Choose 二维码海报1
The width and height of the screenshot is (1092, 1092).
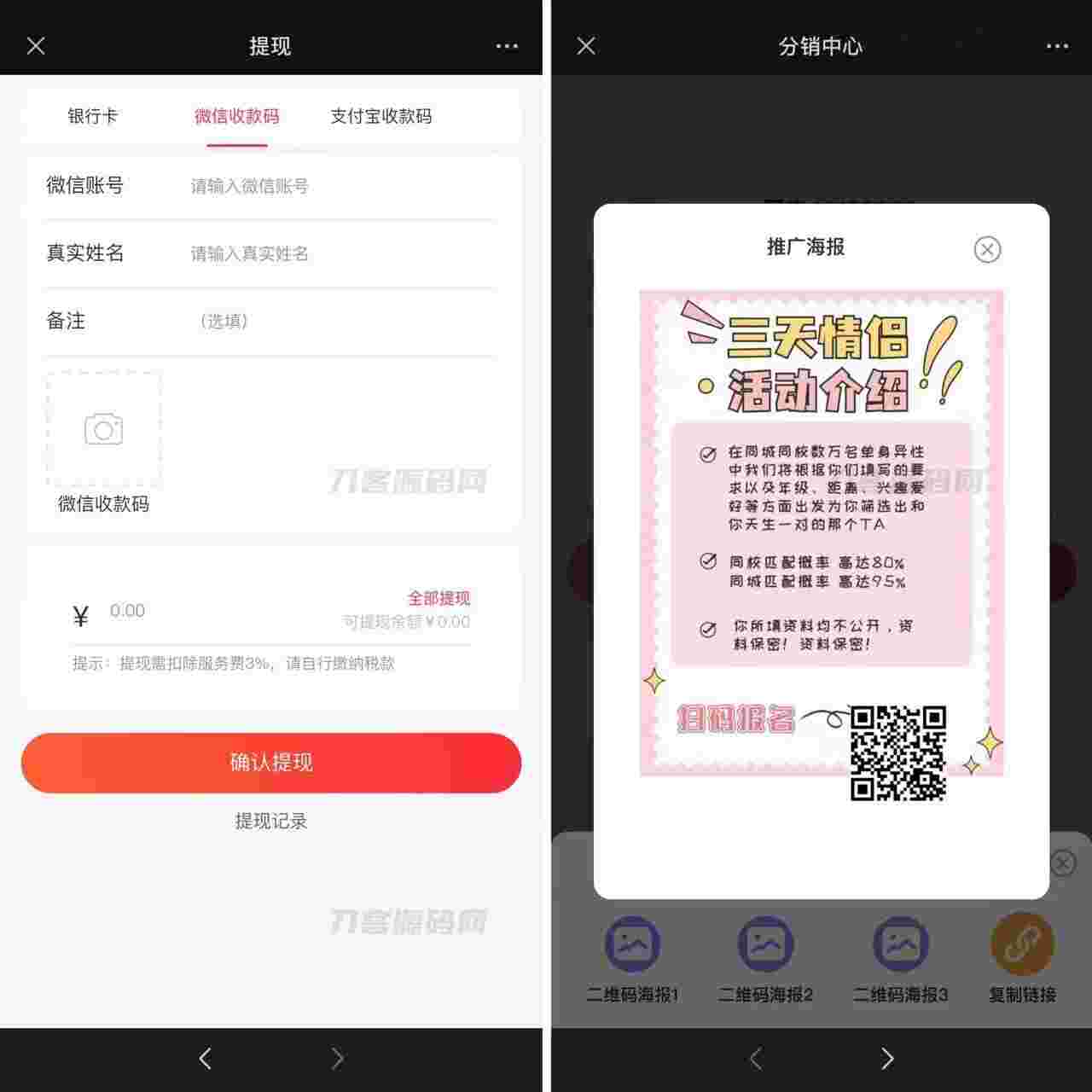coord(632,957)
